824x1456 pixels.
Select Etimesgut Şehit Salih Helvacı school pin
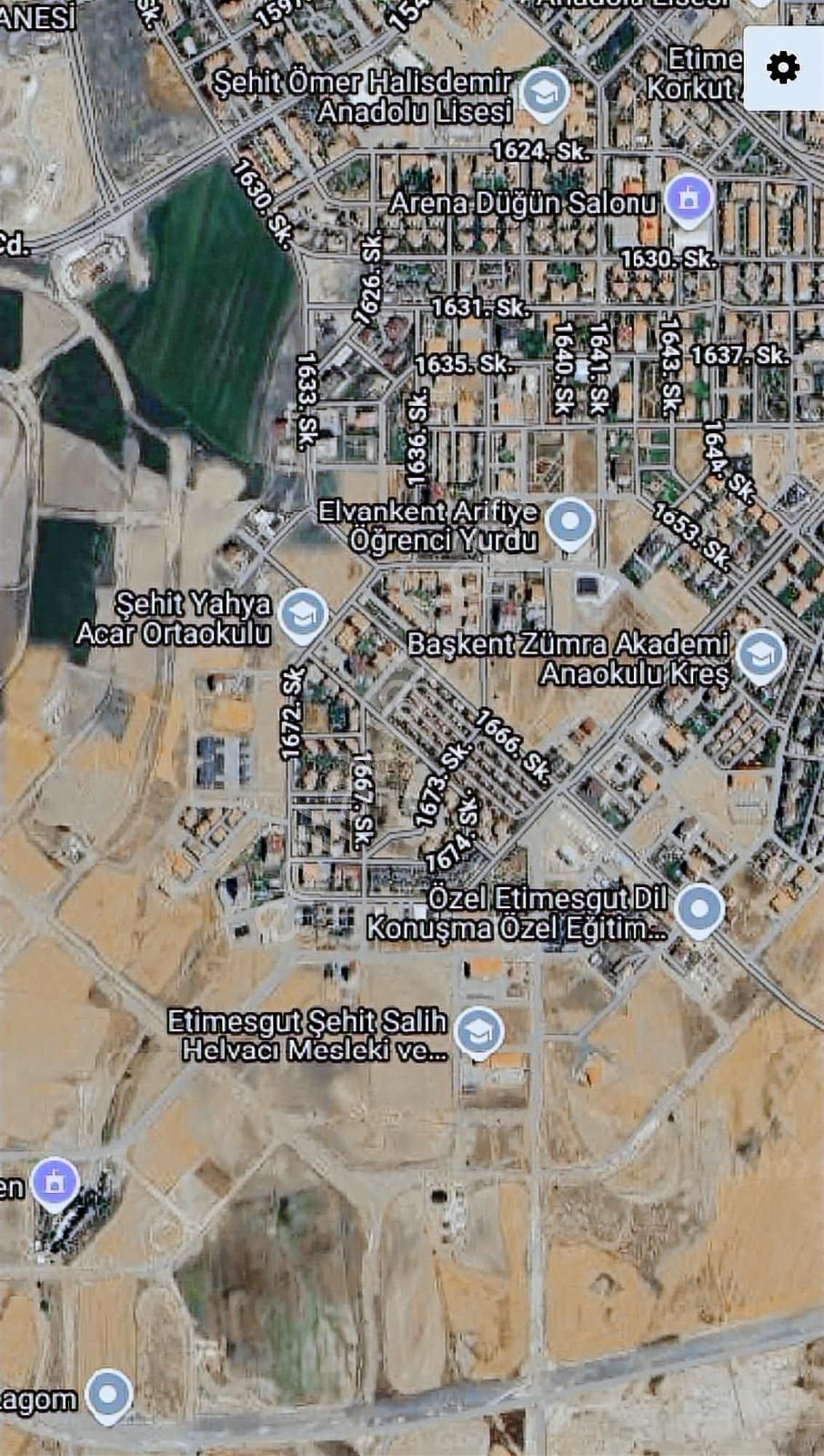tap(478, 1031)
